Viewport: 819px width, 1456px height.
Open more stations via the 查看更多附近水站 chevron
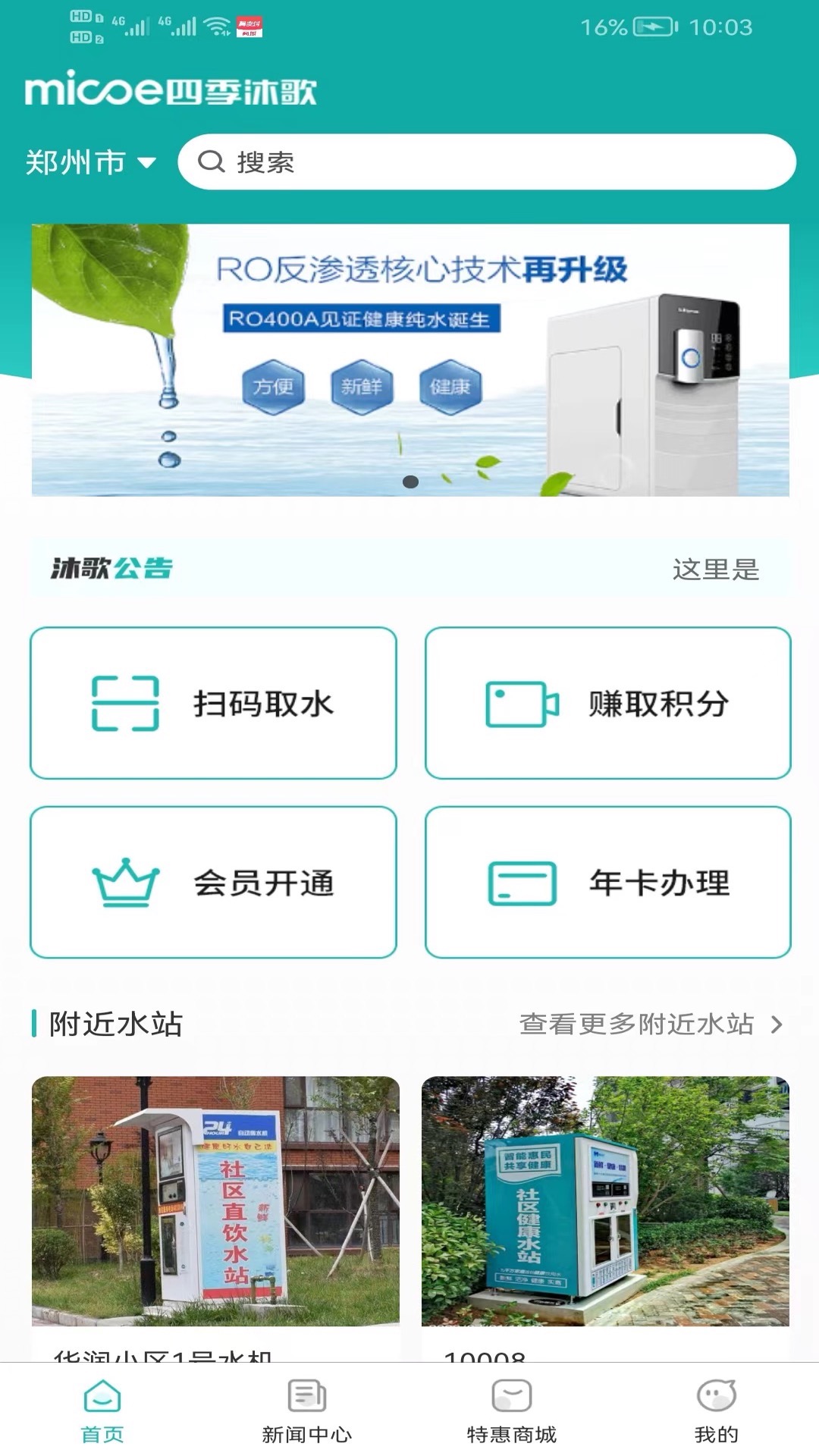coord(775,1023)
